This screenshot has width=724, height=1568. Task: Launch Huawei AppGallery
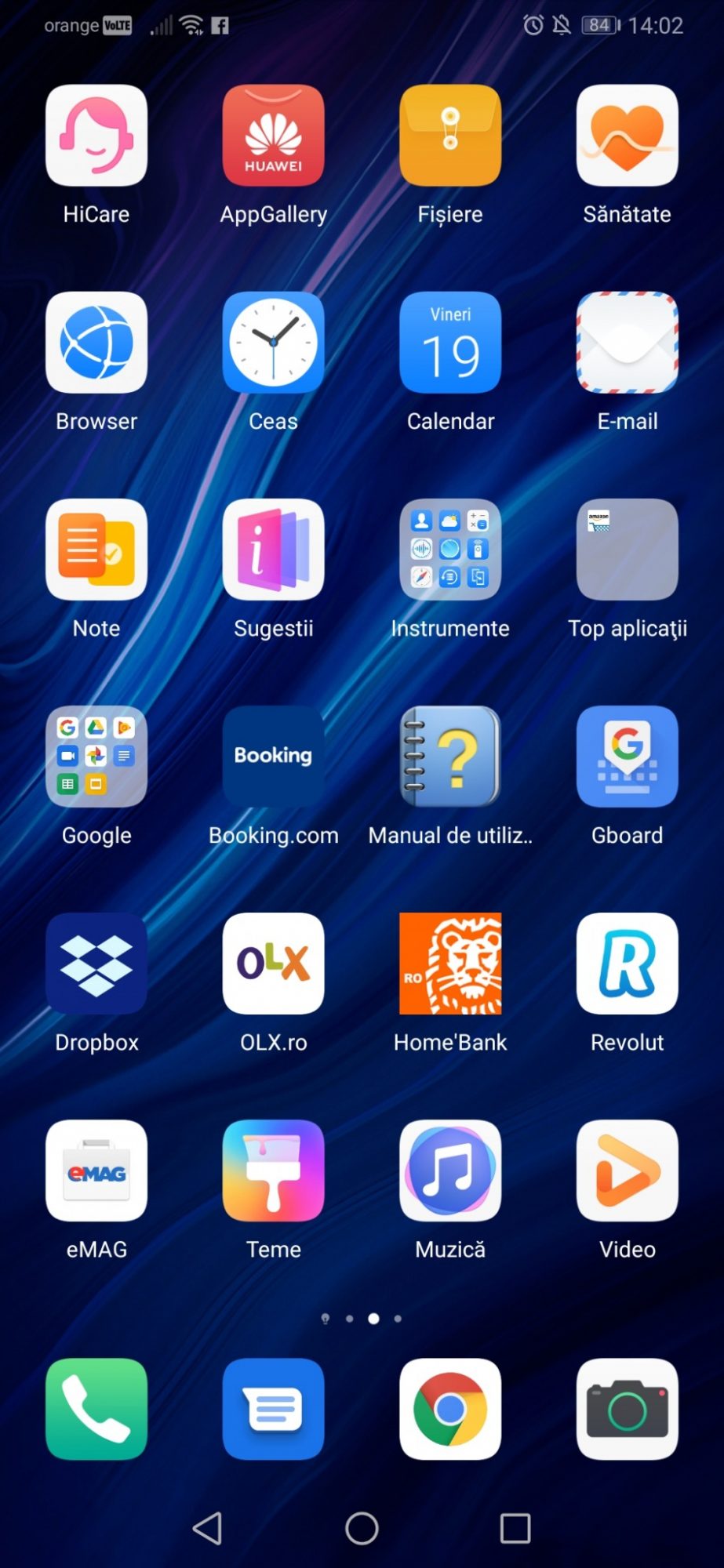pos(273,136)
